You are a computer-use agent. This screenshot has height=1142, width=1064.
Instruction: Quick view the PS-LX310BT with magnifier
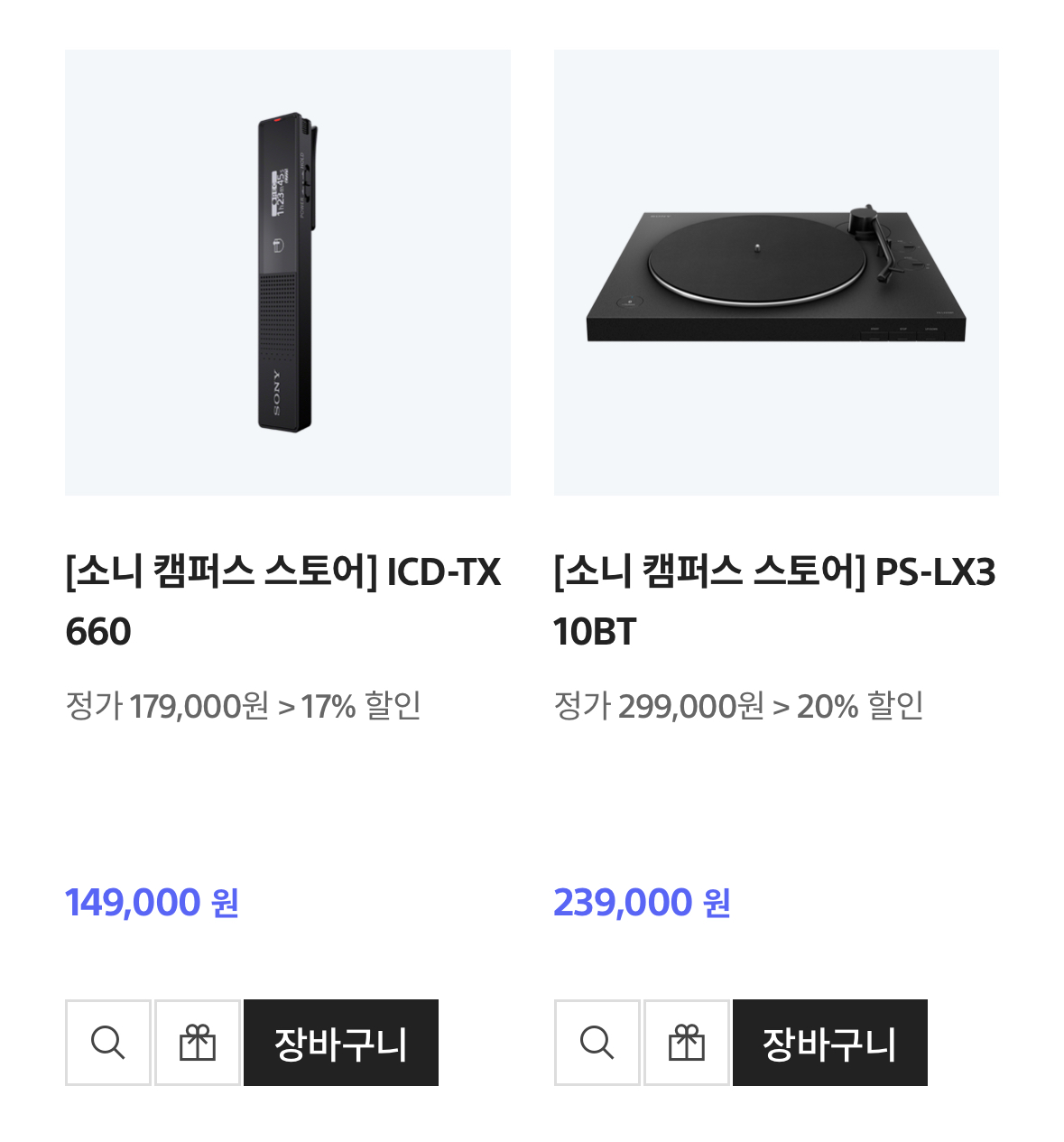[597, 1043]
